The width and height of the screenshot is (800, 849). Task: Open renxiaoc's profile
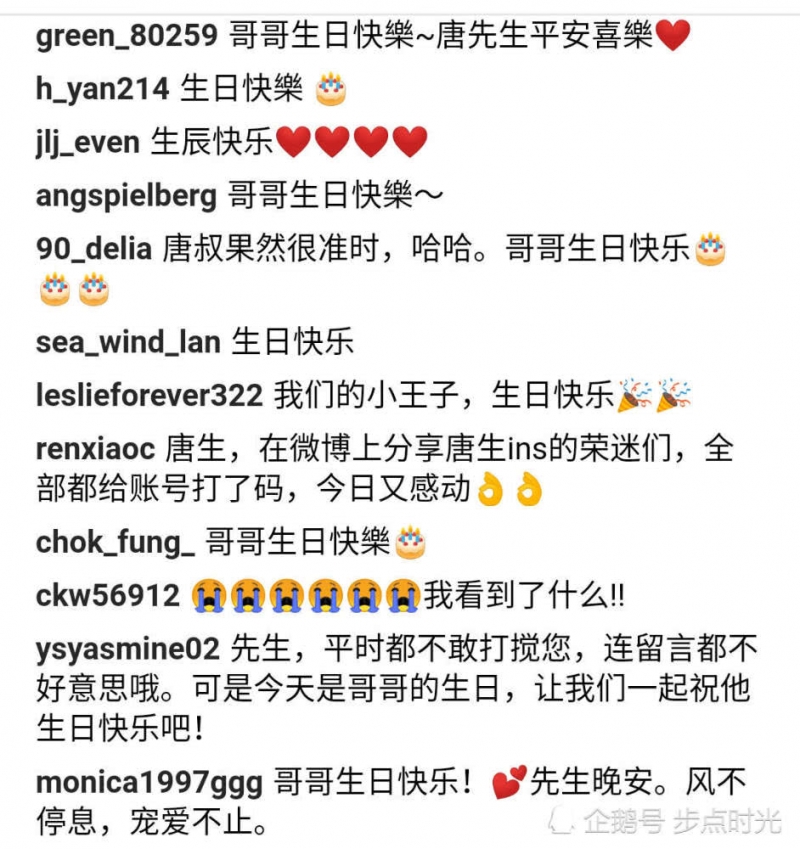pos(98,448)
